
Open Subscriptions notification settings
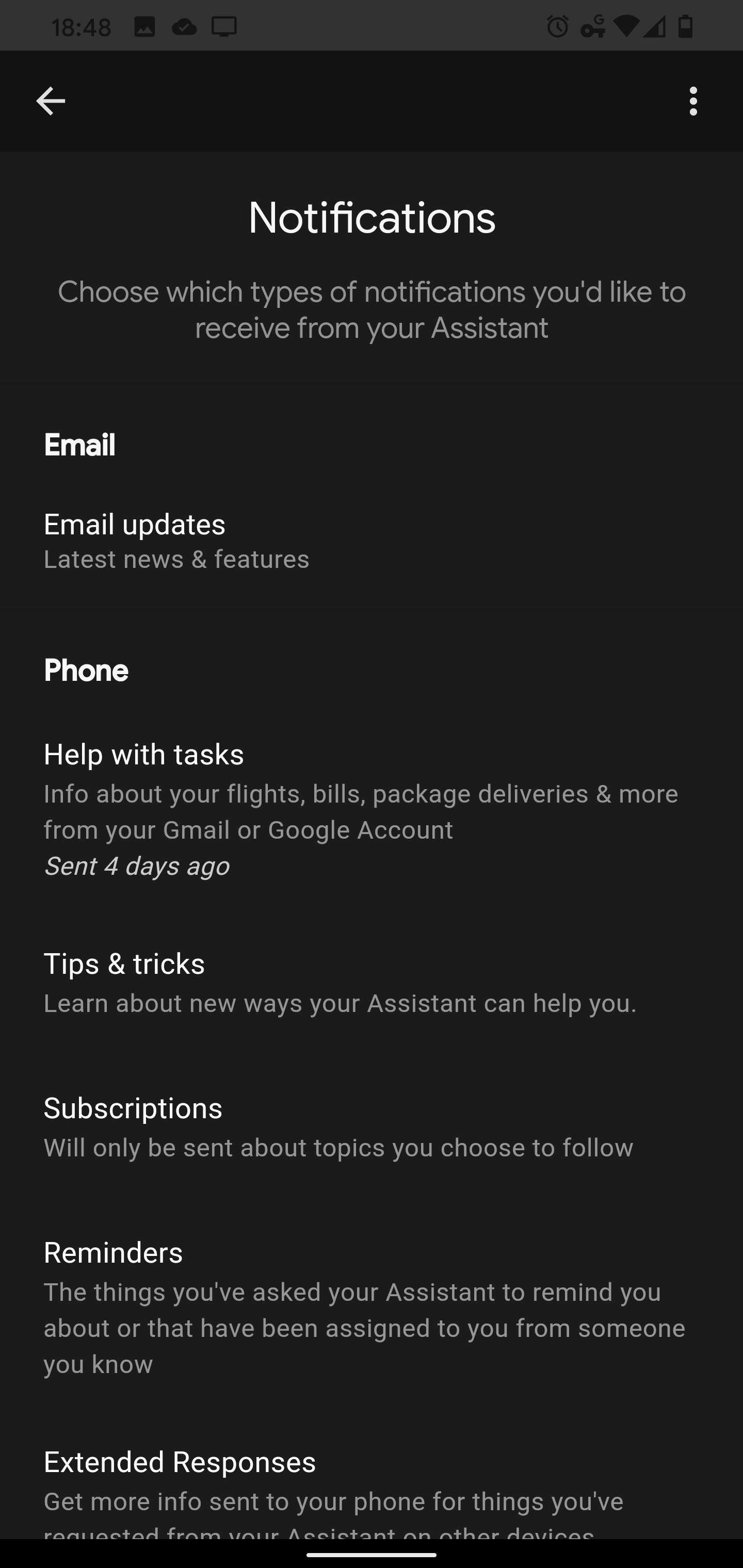(x=372, y=1126)
